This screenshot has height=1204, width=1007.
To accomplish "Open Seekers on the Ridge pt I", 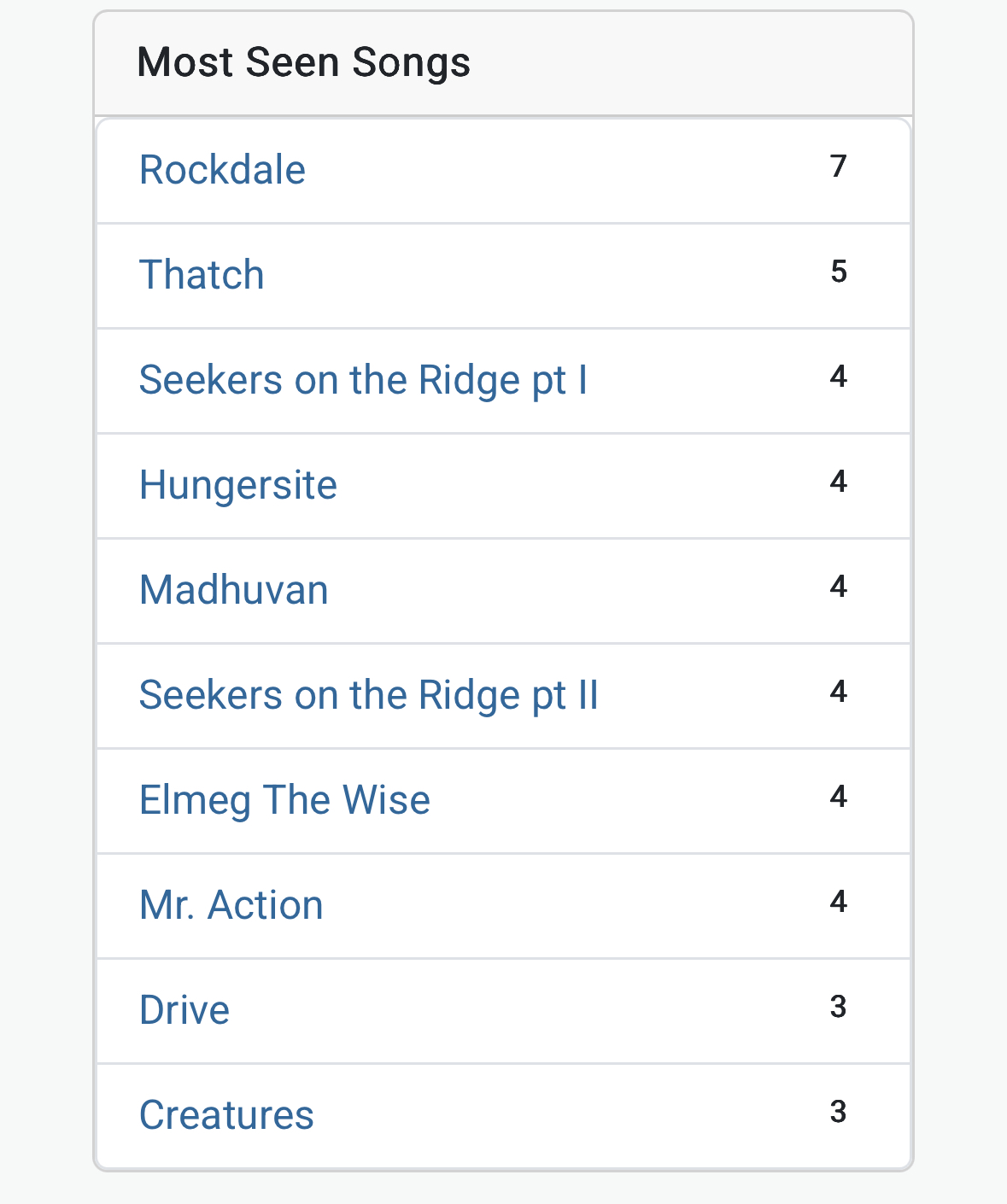I will (x=363, y=380).
